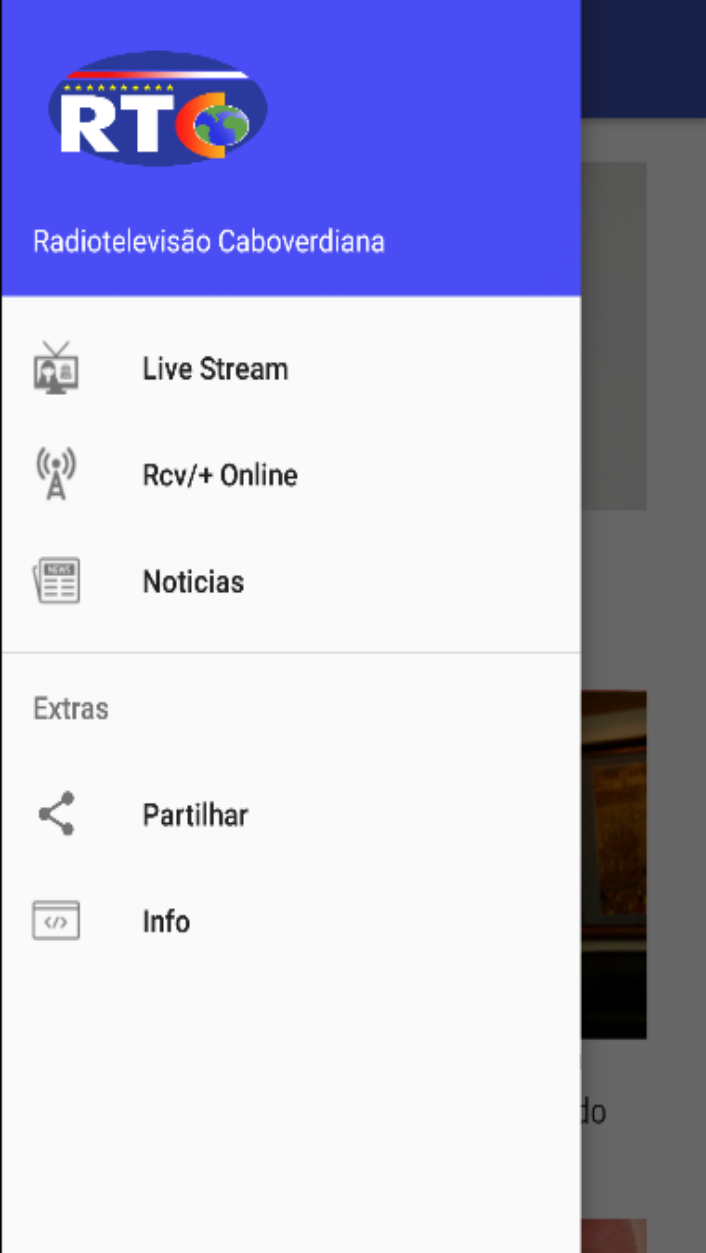Select Rcv/+ Online radio option

coord(220,475)
